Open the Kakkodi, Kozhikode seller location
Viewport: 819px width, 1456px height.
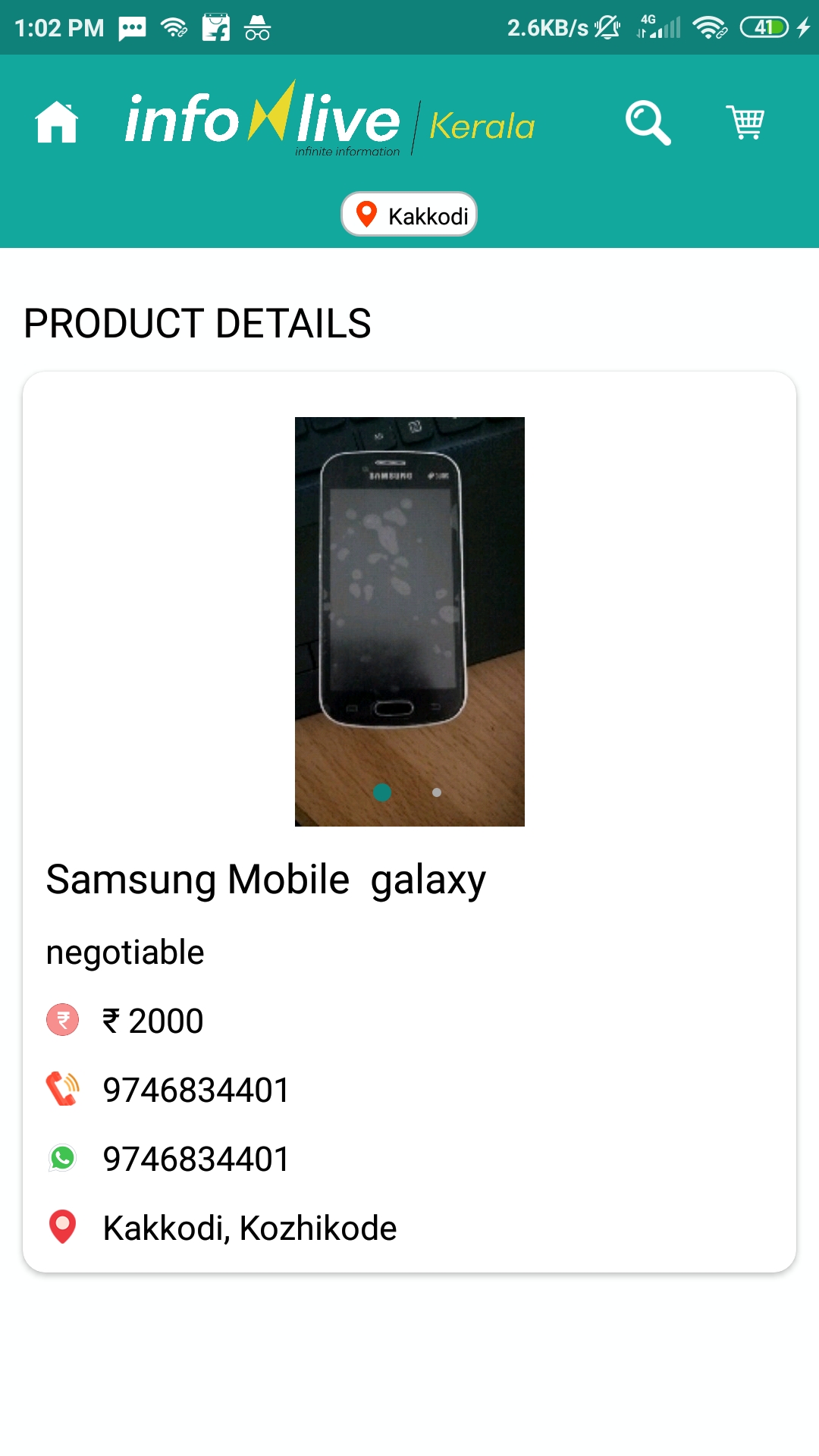(249, 1228)
